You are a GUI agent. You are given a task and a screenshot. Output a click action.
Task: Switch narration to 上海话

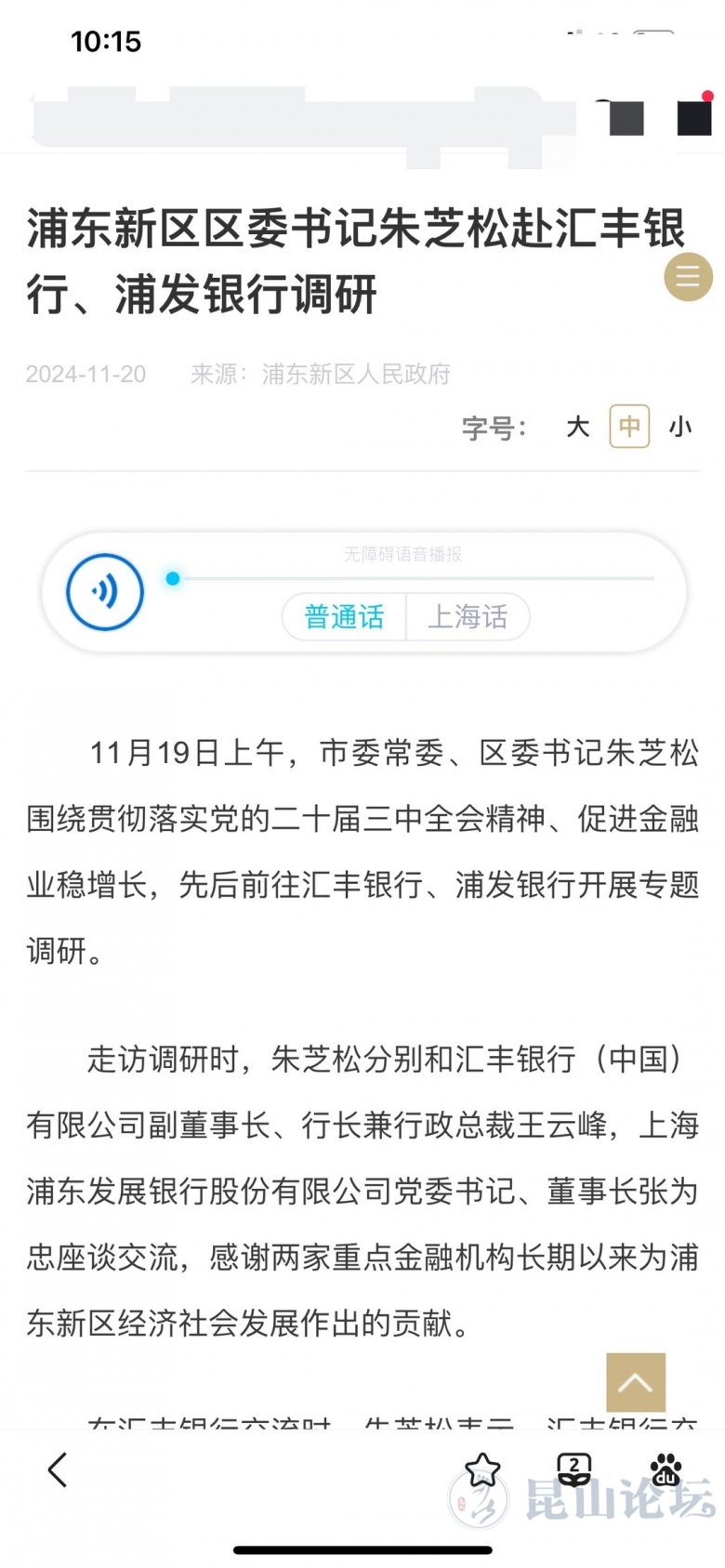coord(468,616)
